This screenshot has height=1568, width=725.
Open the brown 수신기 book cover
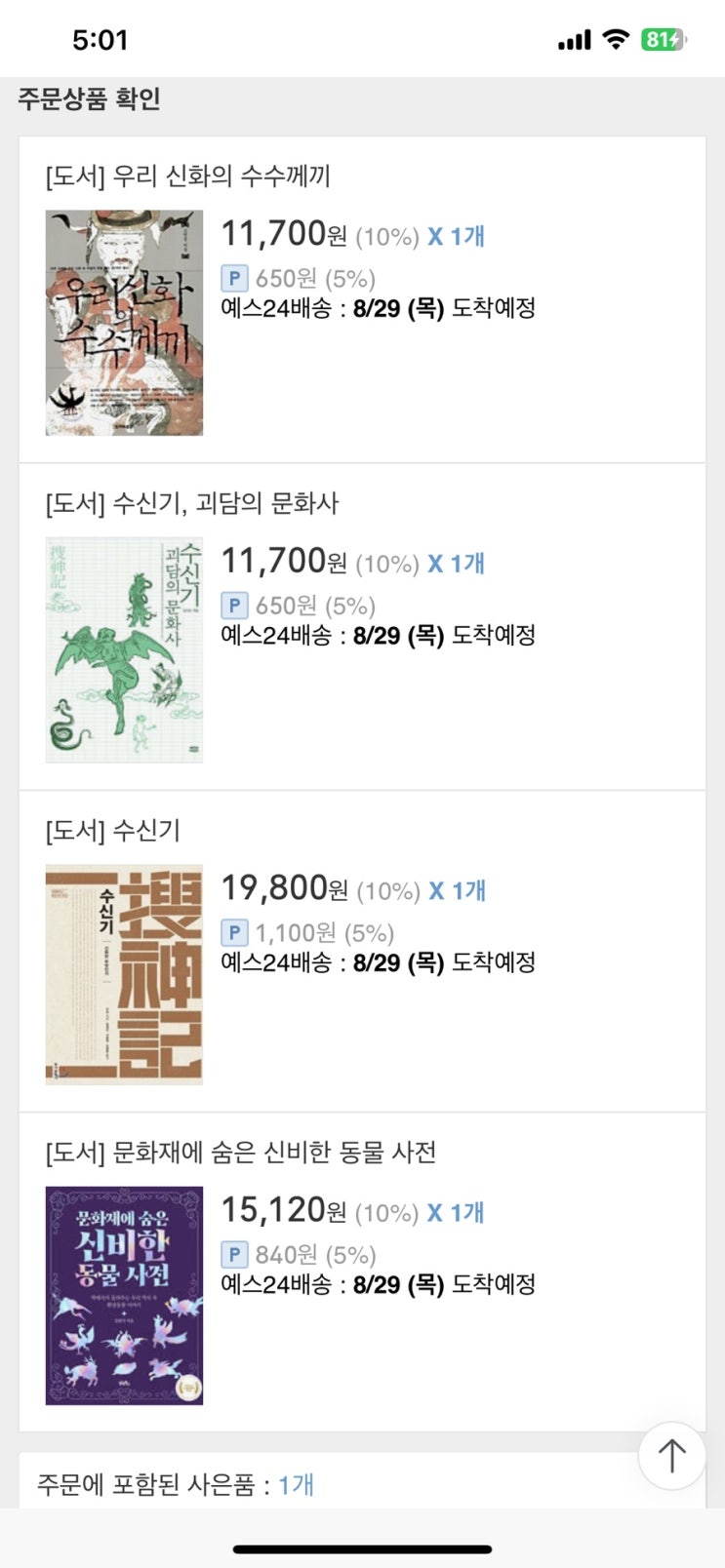pos(124,974)
